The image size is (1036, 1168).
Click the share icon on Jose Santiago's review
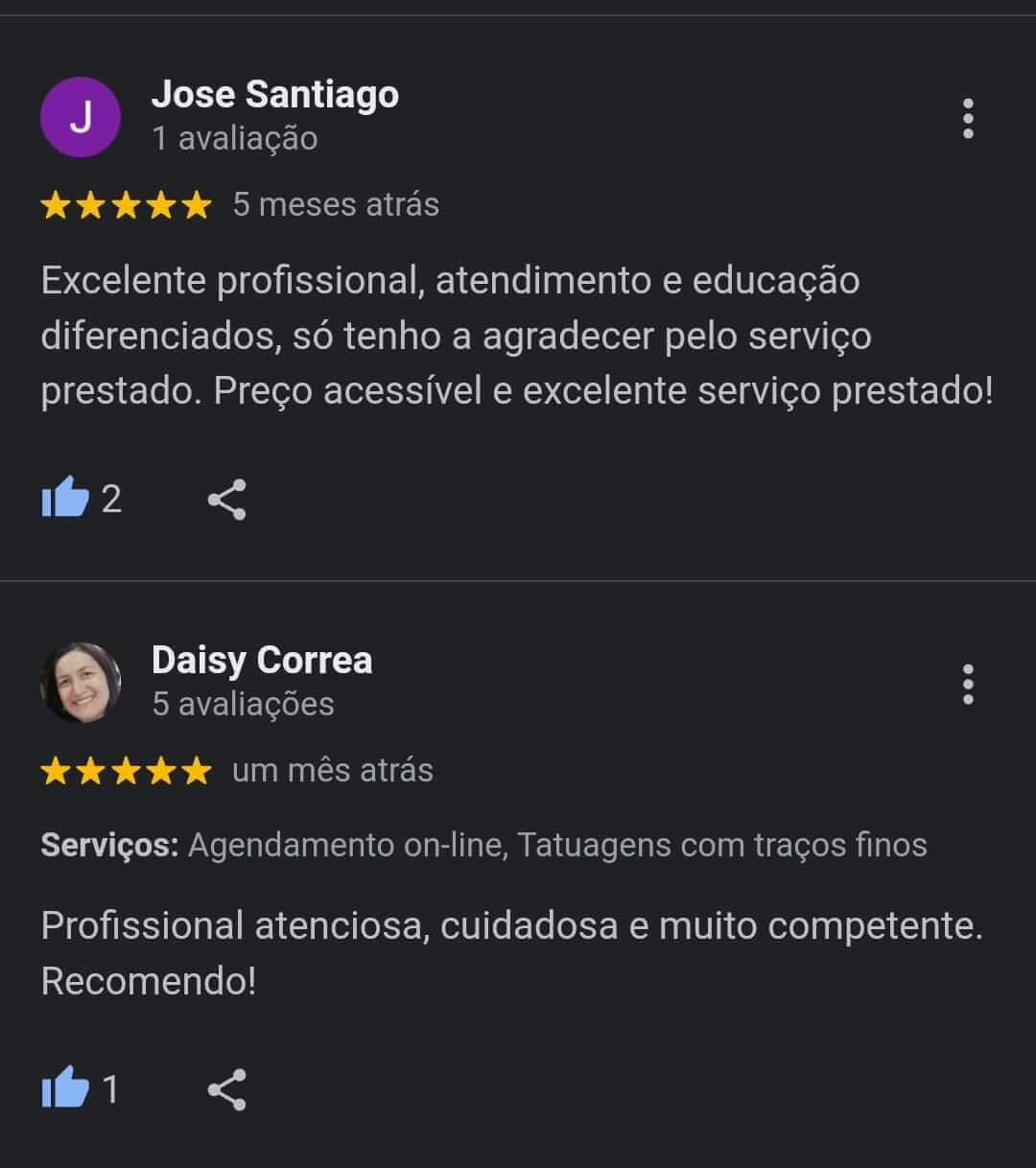[x=227, y=496]
